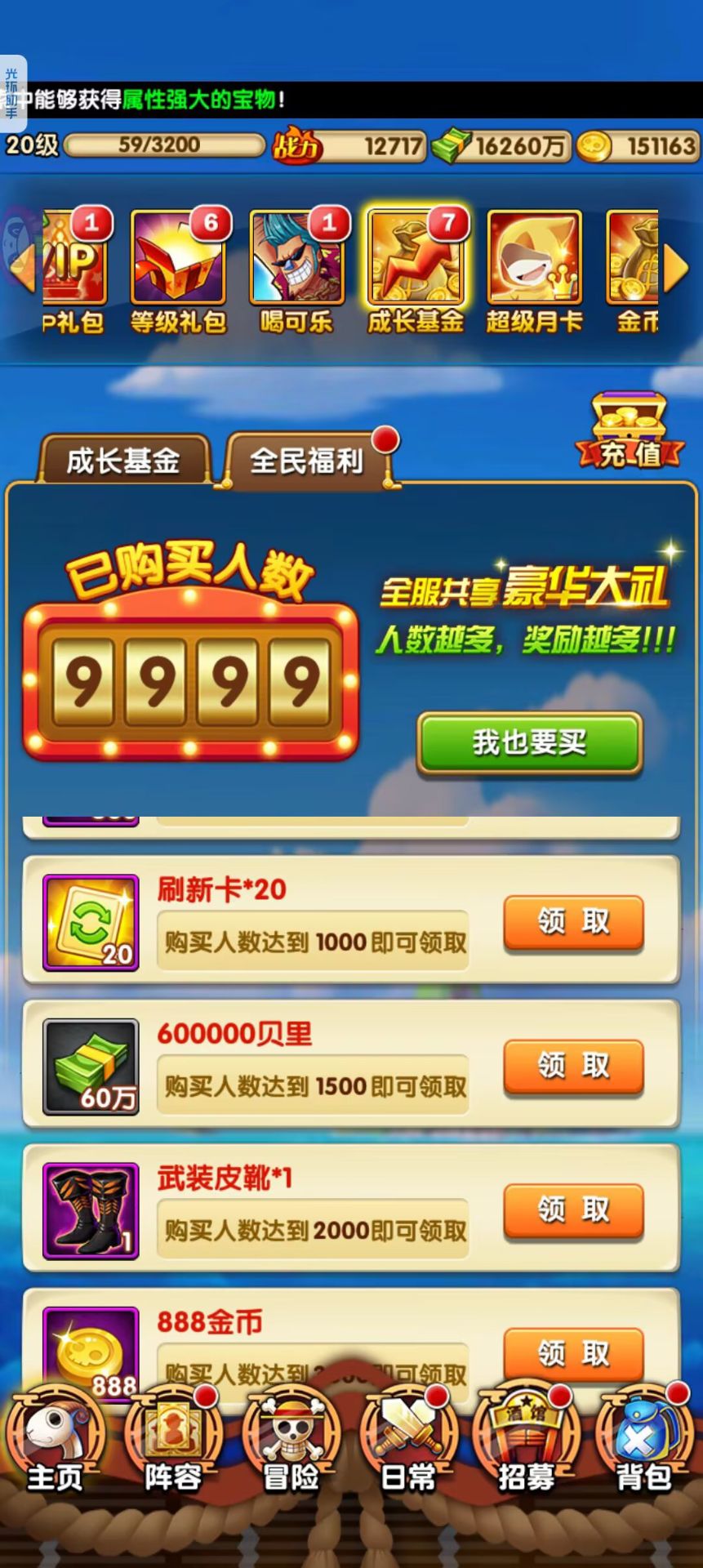
Task: Claim the 888金币 reward
Action: point(573,1353)
